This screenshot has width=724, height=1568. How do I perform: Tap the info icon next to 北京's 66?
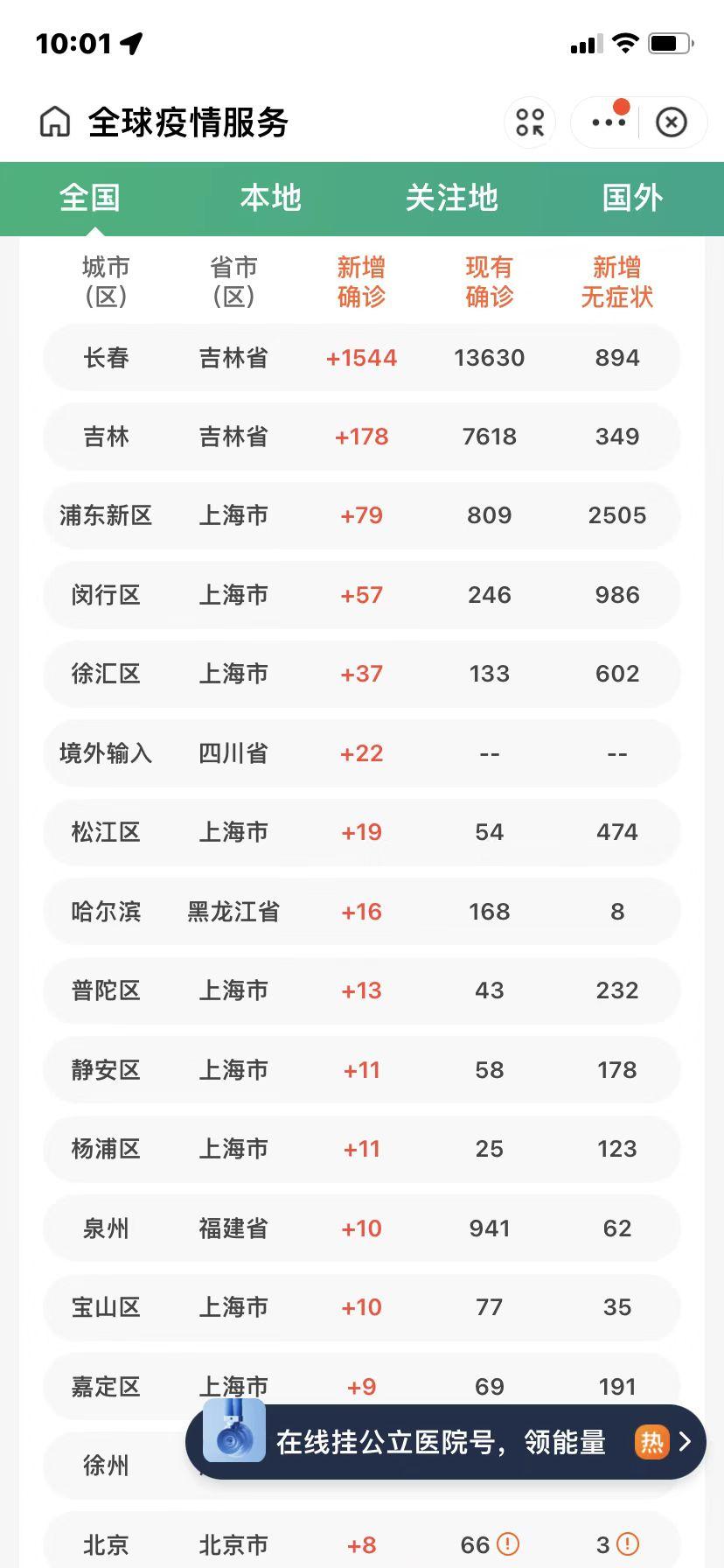(508, 1544)
